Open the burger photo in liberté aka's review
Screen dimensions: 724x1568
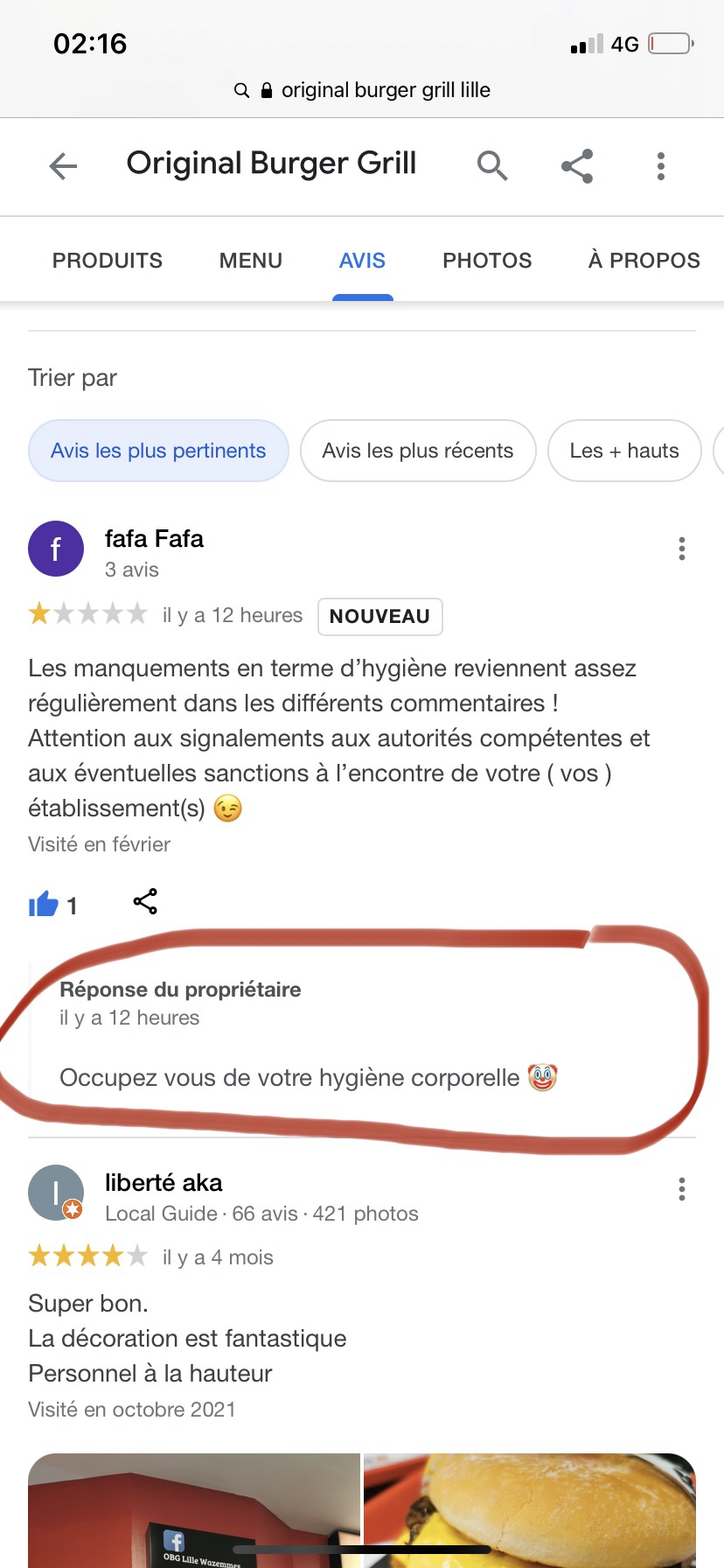(530, 1509)
